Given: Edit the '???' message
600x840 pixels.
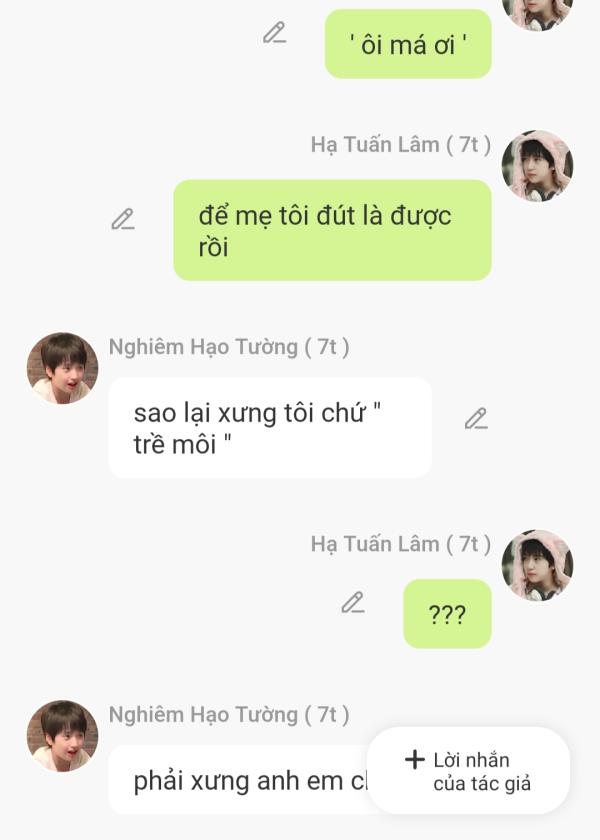Looking at the screenshot, I should (x=352, y=602).
